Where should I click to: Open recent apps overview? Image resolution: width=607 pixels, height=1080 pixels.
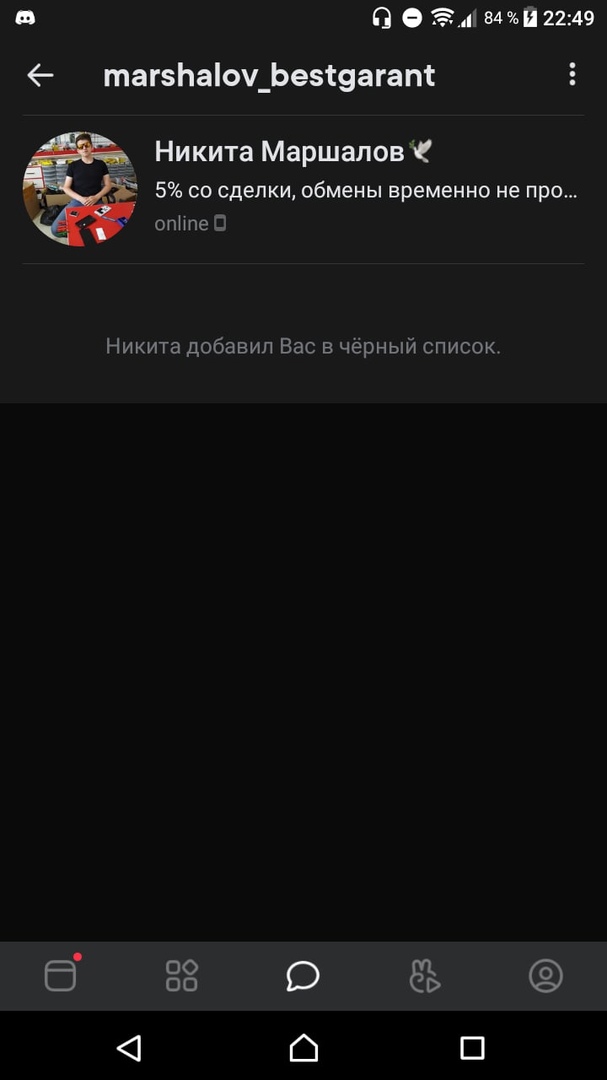click(x=472, y=1047)
